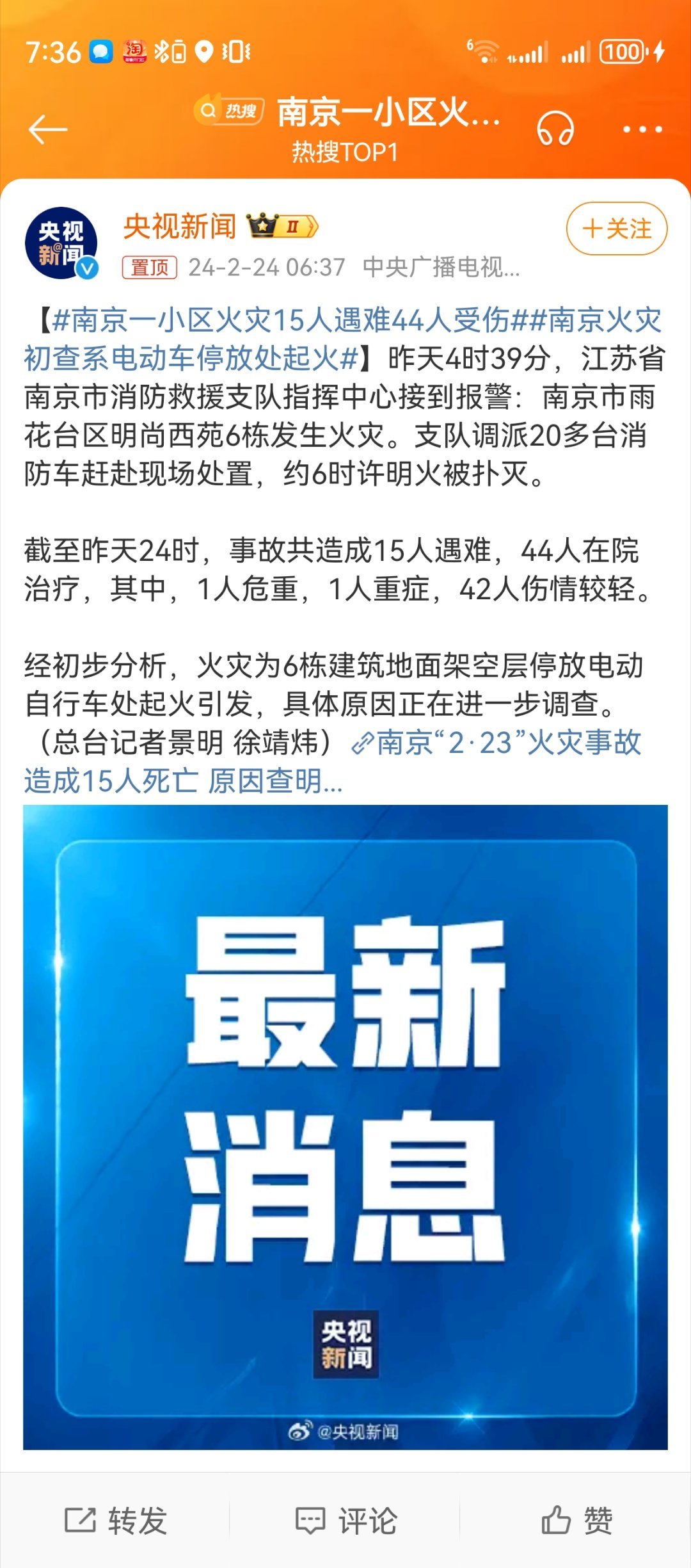Open 央视新闻 profile avatar
The image size is (691, 1568).
61,243
